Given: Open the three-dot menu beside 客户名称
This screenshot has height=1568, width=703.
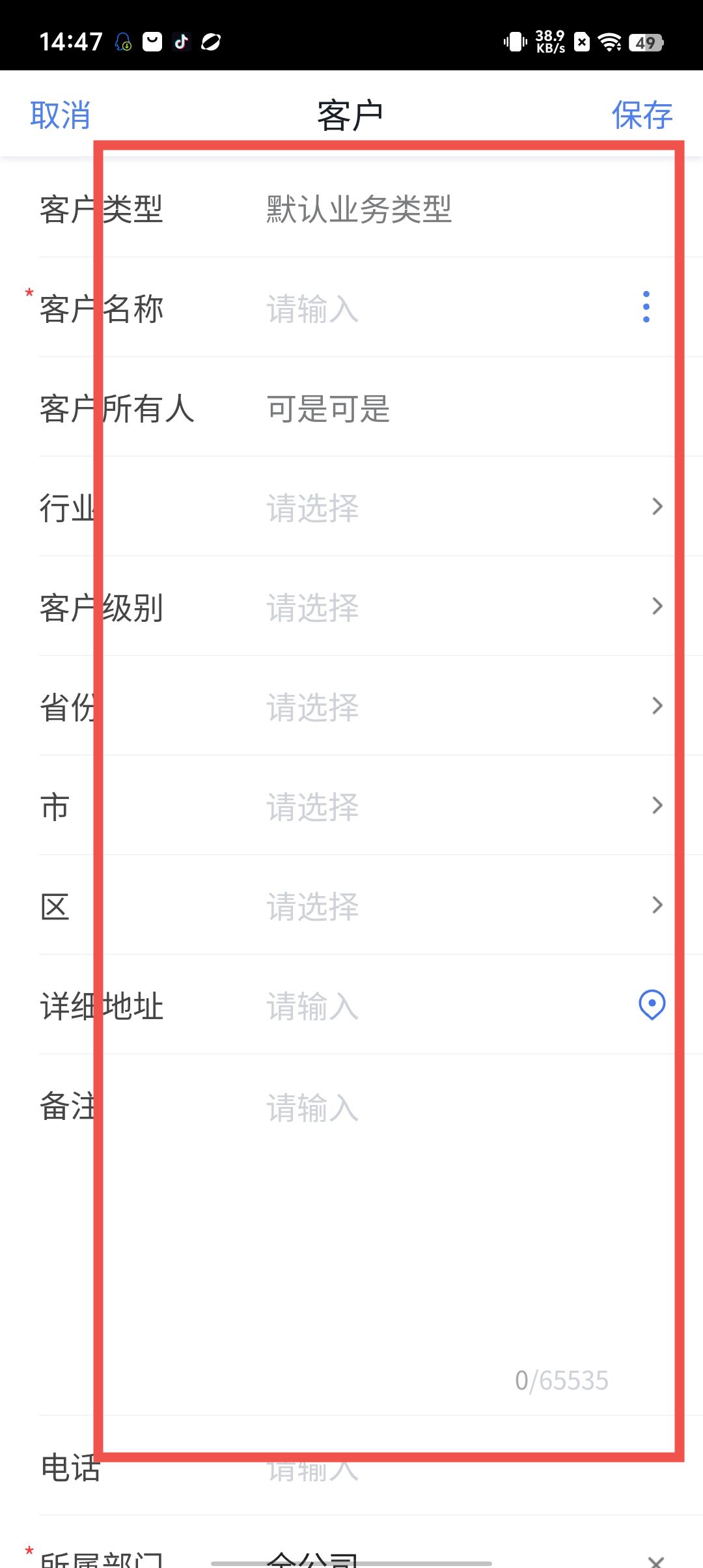Looking at the screenshot, I should click(646, 307).
